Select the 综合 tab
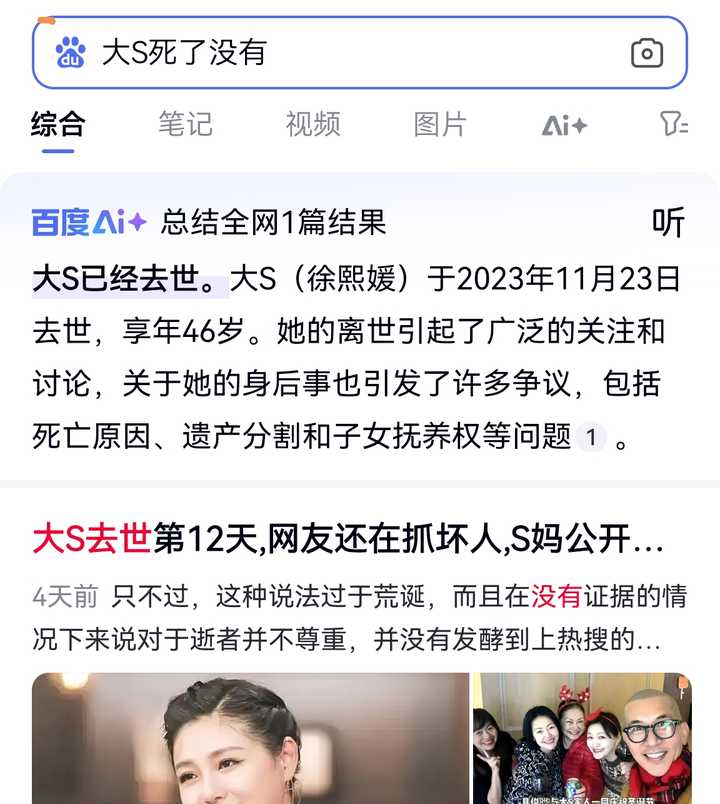The image size is (720, 804). (x=58, y=124)
